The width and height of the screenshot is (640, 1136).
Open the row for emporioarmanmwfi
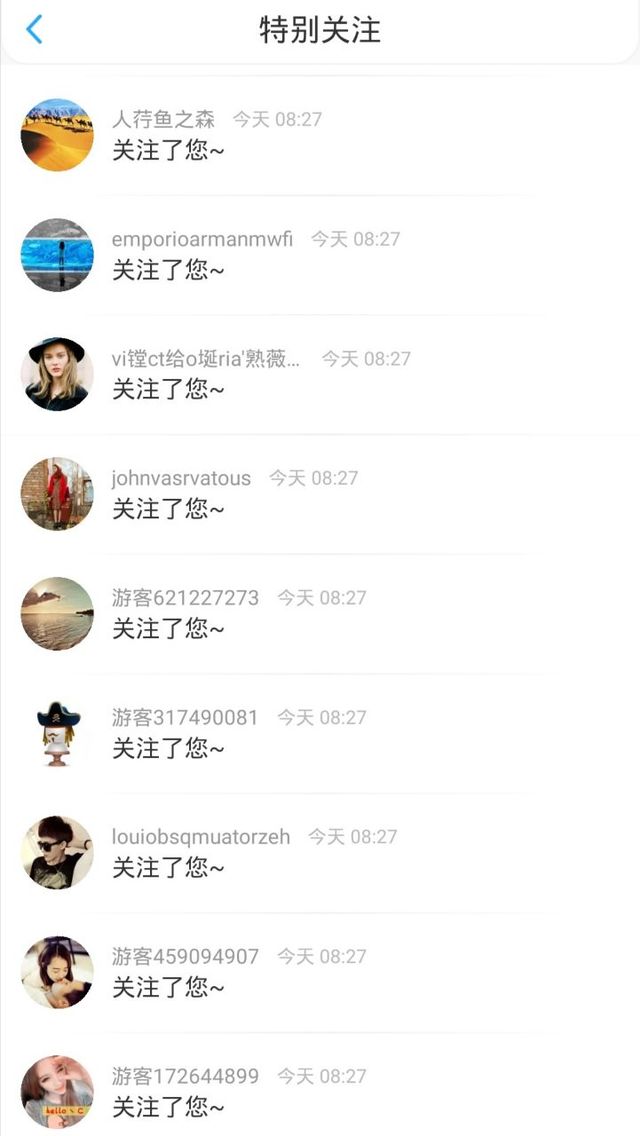(320, 255)
